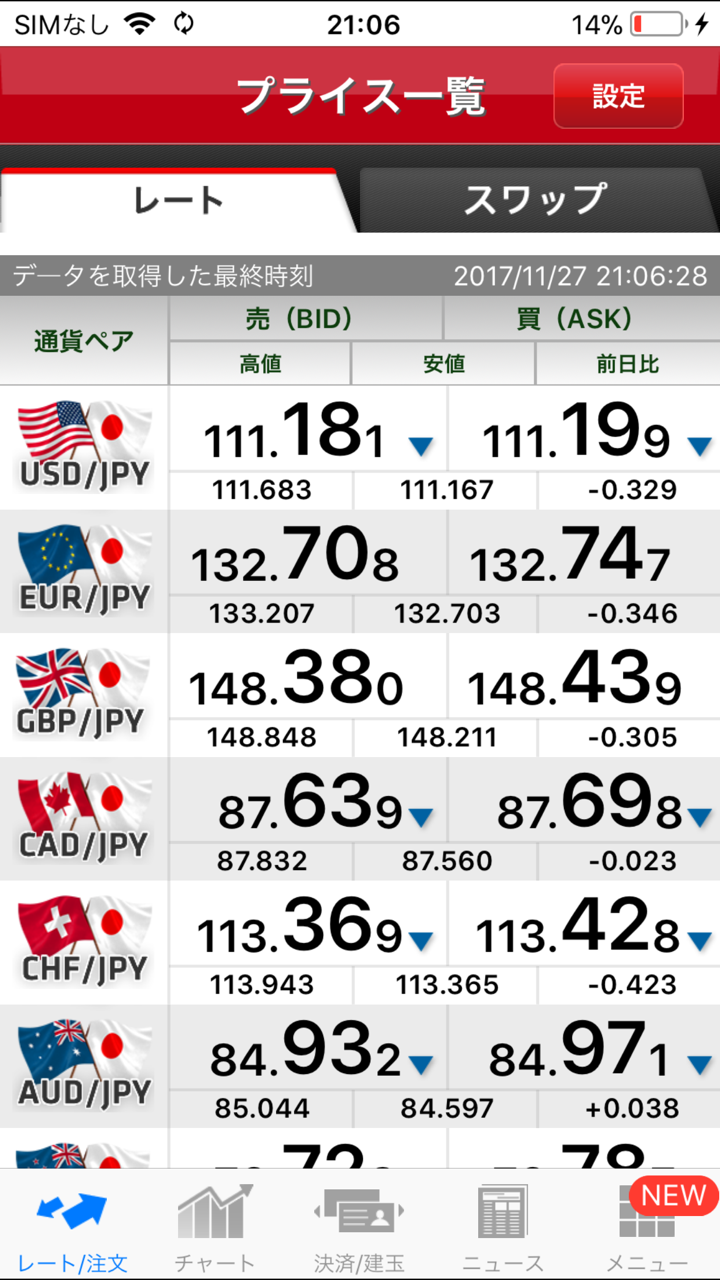Open the CAD/JPY currency pair
The image size is (720, 1280).
click(84, 817)
